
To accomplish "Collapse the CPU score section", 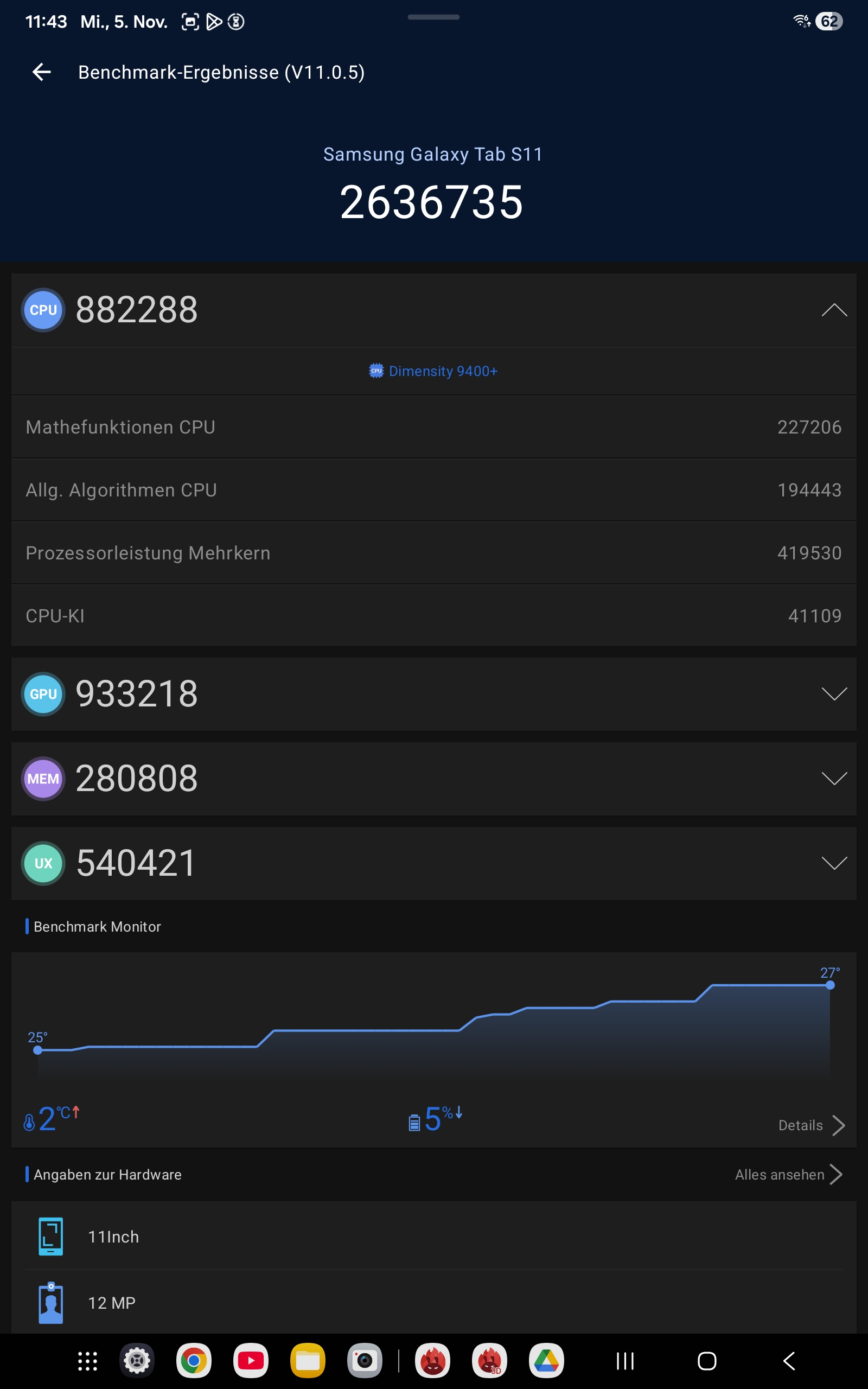I will 834,310.
